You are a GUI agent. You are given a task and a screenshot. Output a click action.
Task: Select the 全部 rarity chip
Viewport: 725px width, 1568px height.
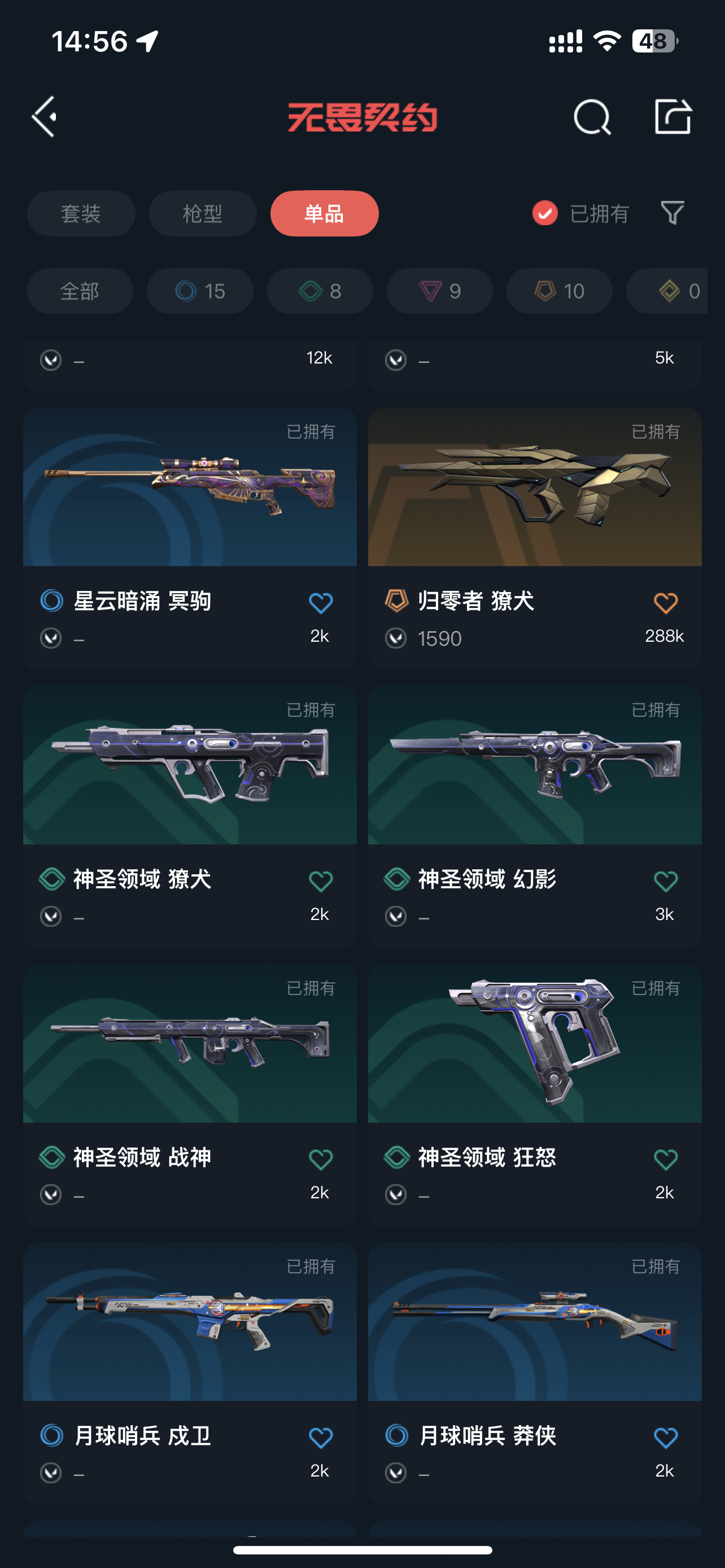pyautogui.click(x=80, y=291)
